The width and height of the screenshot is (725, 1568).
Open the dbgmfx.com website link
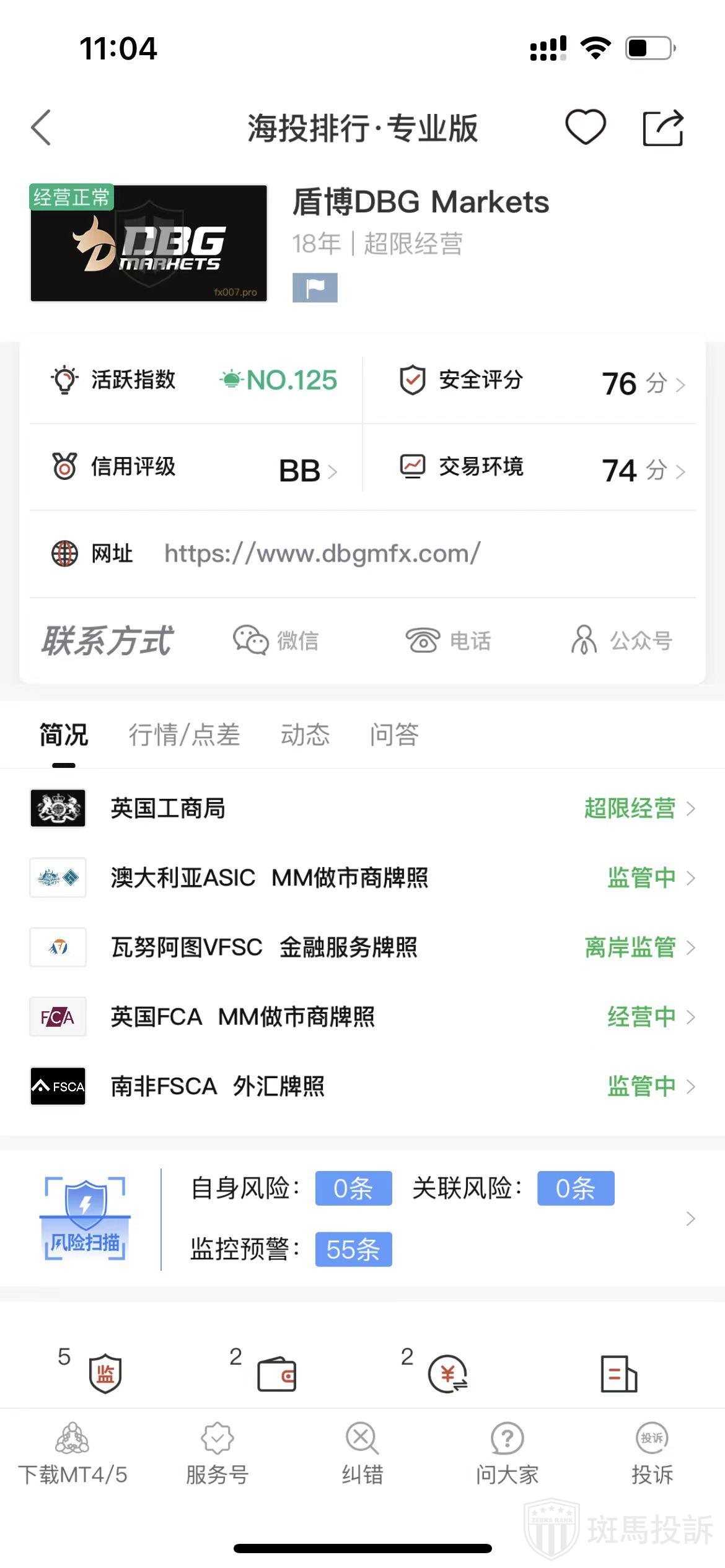(322, 554)
